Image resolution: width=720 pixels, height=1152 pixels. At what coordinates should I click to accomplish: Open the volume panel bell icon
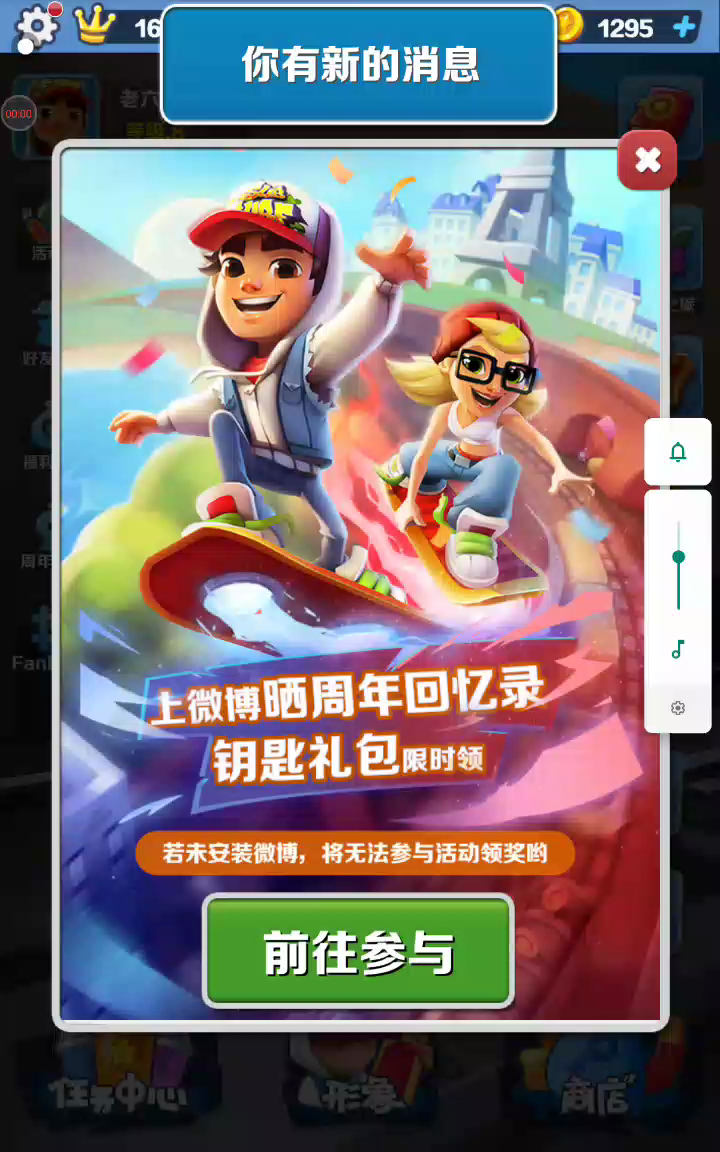[x=678, y=453]
